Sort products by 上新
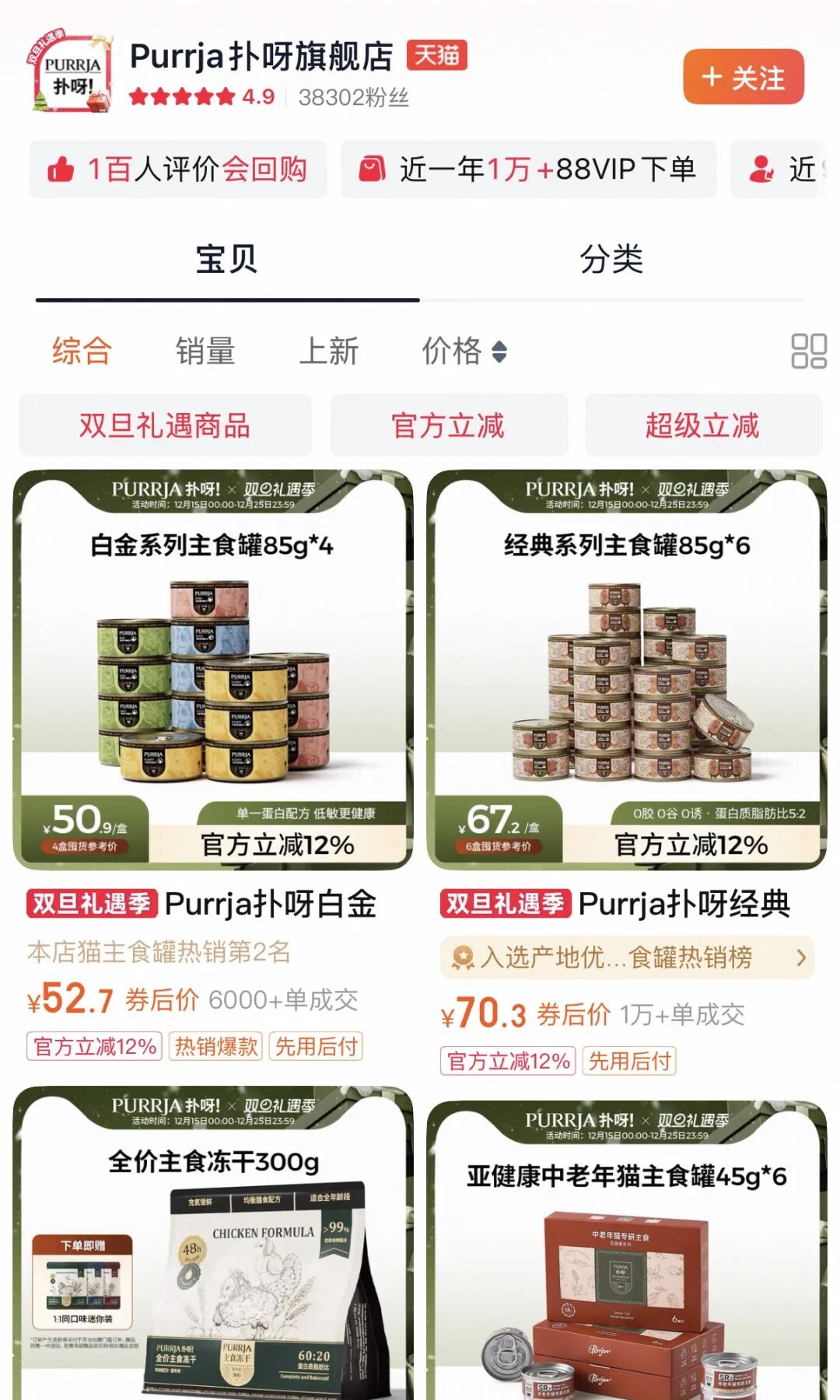 click(329, 351)
